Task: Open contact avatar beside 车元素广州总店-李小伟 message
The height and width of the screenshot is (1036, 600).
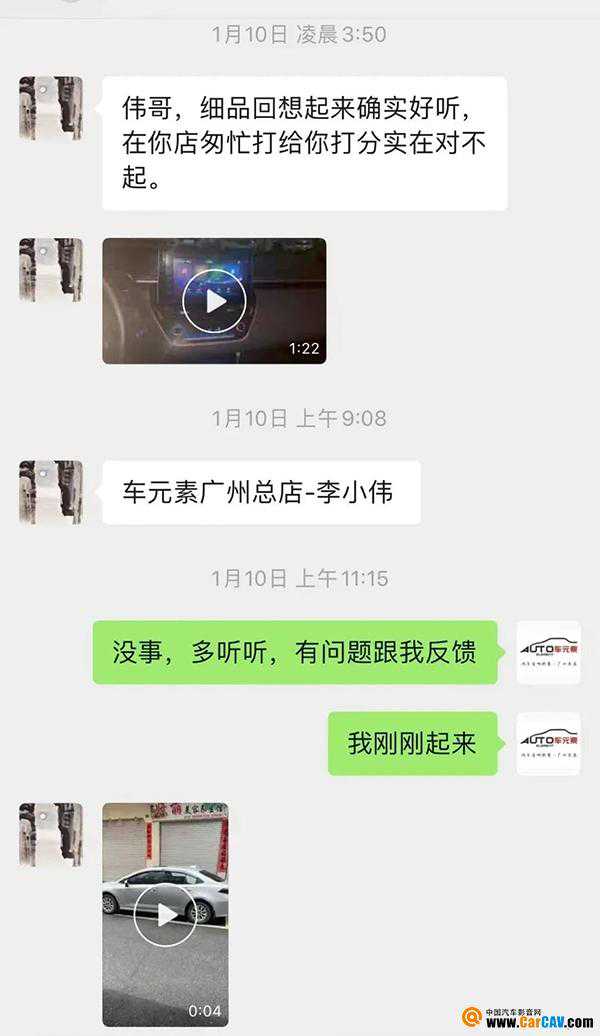Action: [x=51, y=492]
